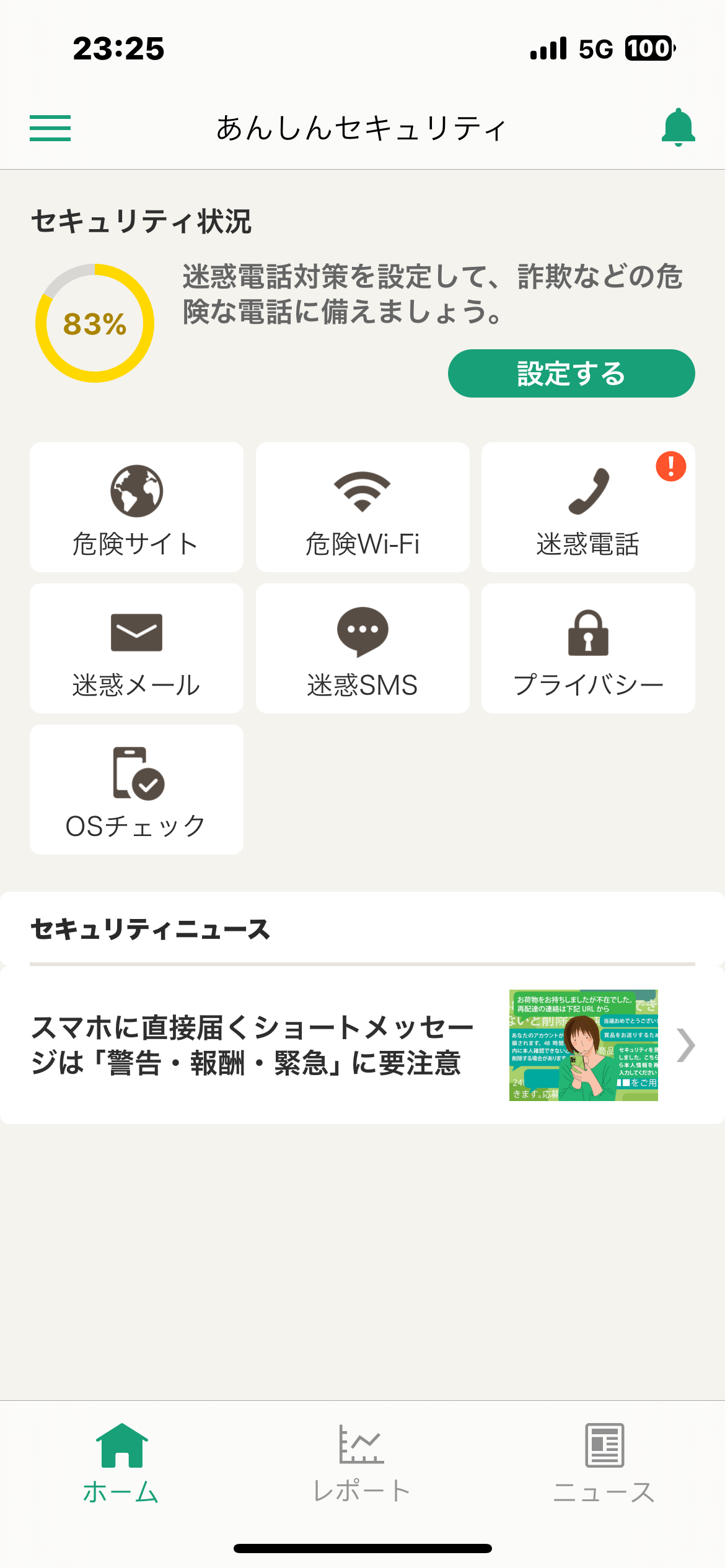
Task: Open the OSチェック tile
Action: 136,790
